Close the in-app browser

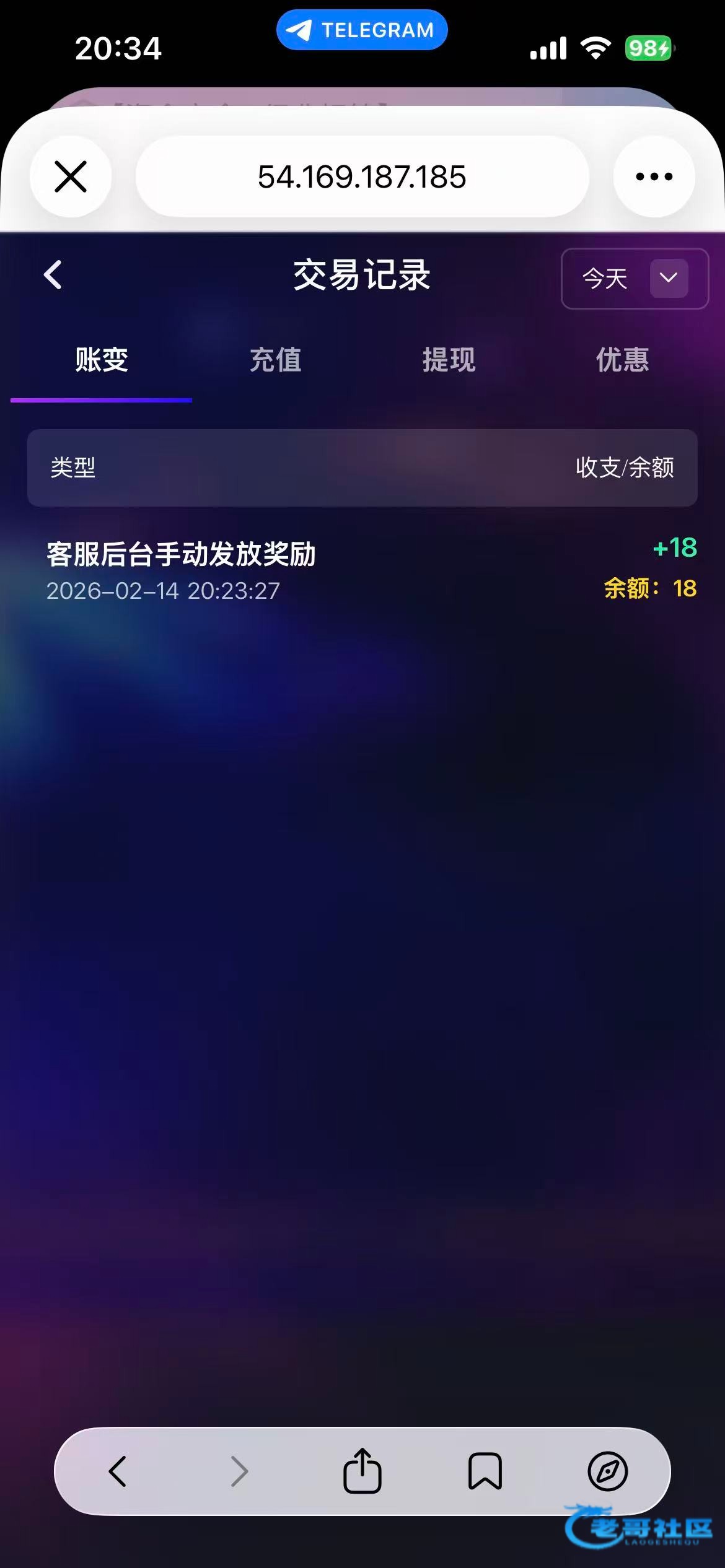click(71, 176)
